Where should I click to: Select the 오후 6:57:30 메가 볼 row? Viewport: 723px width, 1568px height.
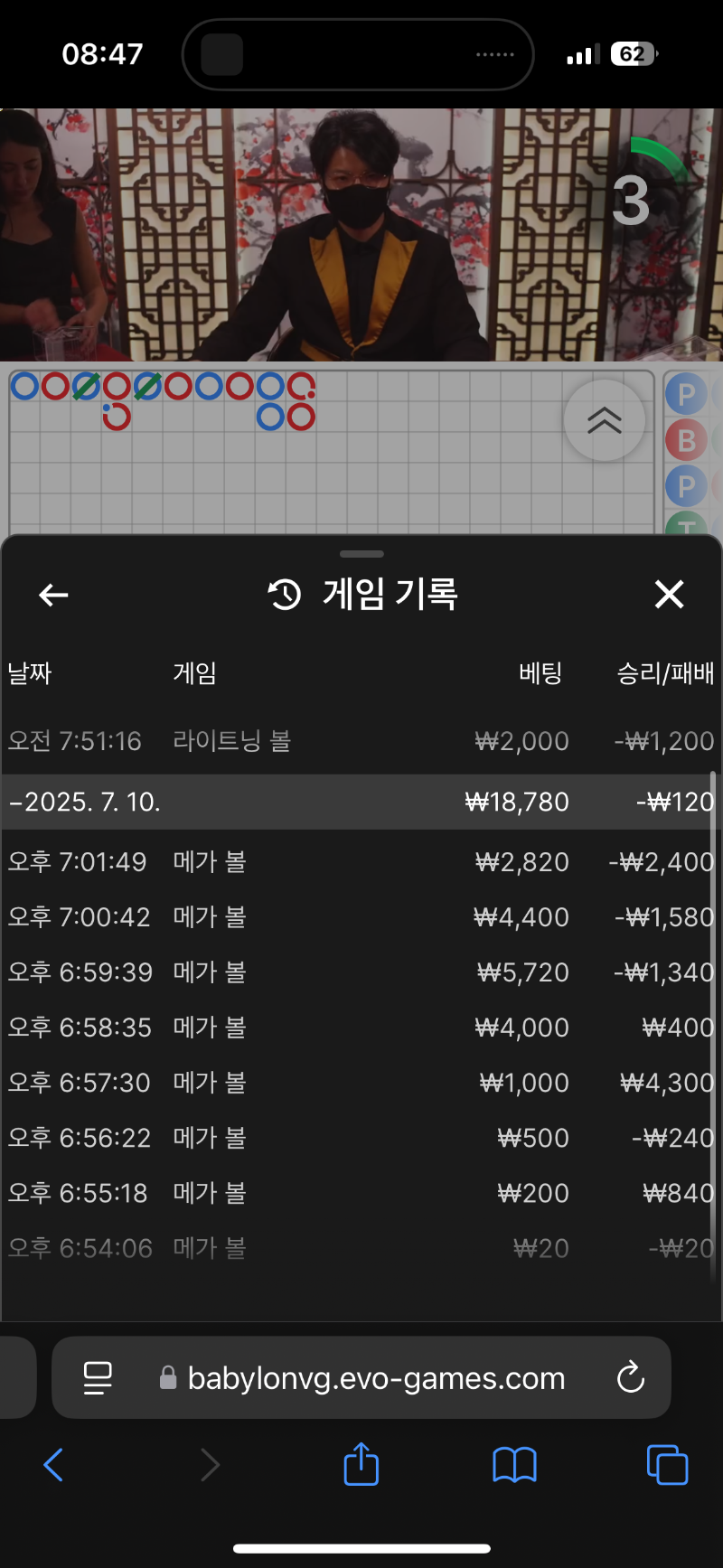pyautogui.click(x=361, y=1083)
